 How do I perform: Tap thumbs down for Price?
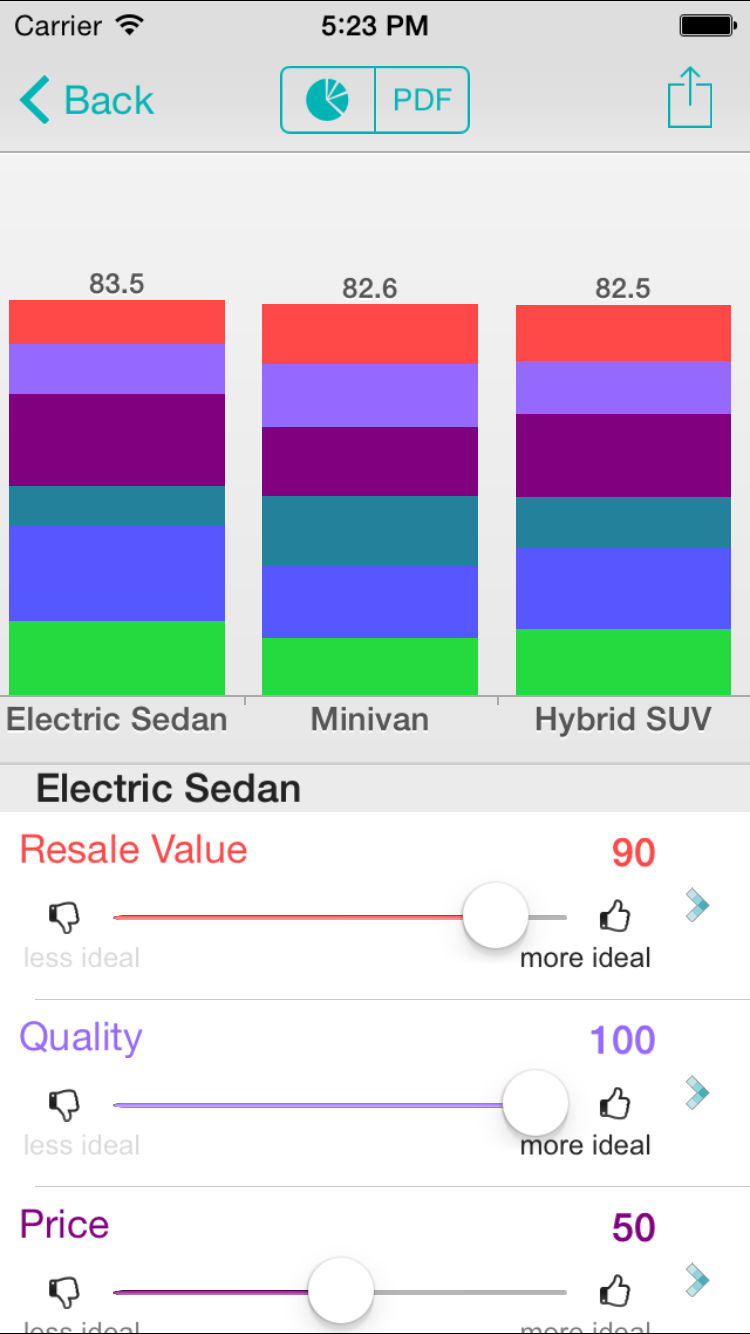[65, 1292]
